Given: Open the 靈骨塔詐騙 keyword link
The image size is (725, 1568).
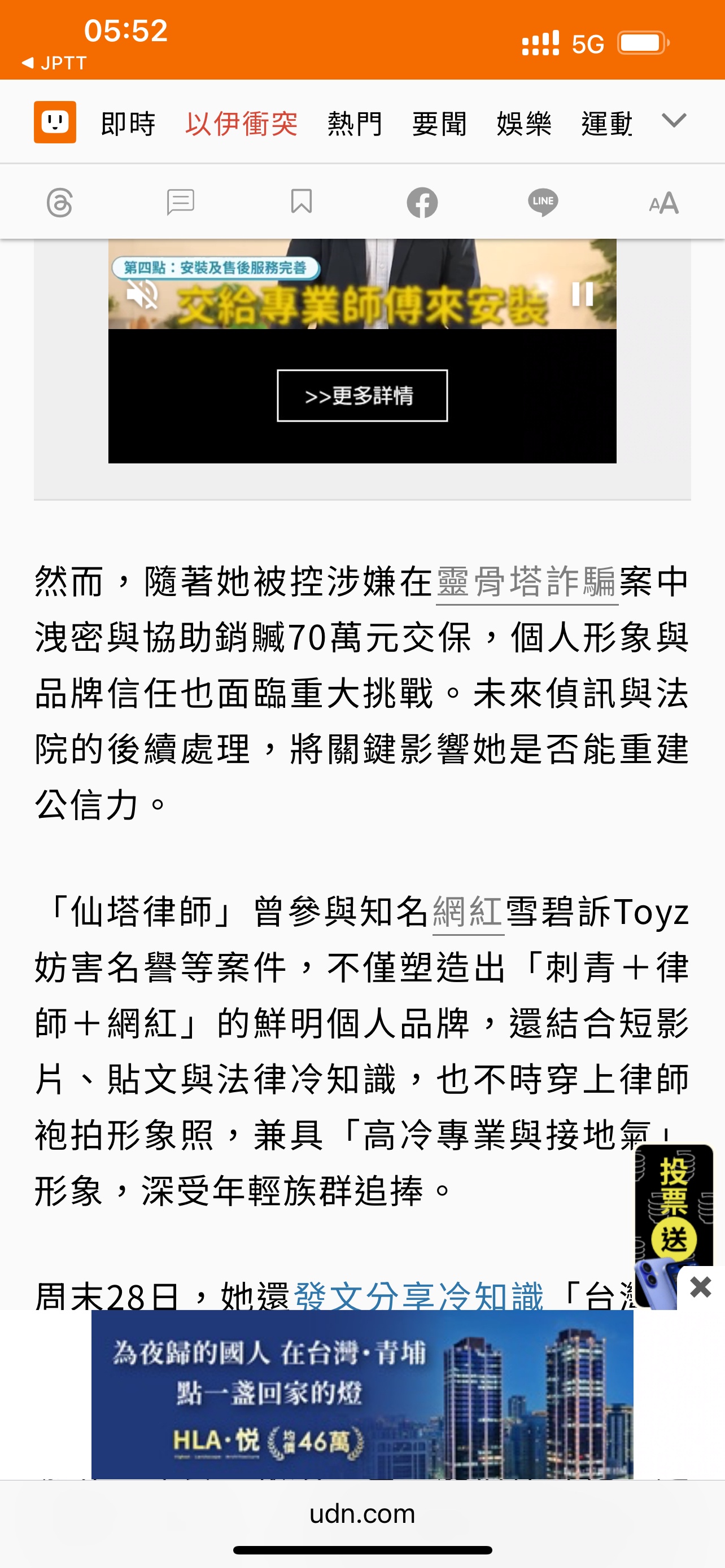Looking at the screenshot, I should pyautogui.click(x=527, y=582).
